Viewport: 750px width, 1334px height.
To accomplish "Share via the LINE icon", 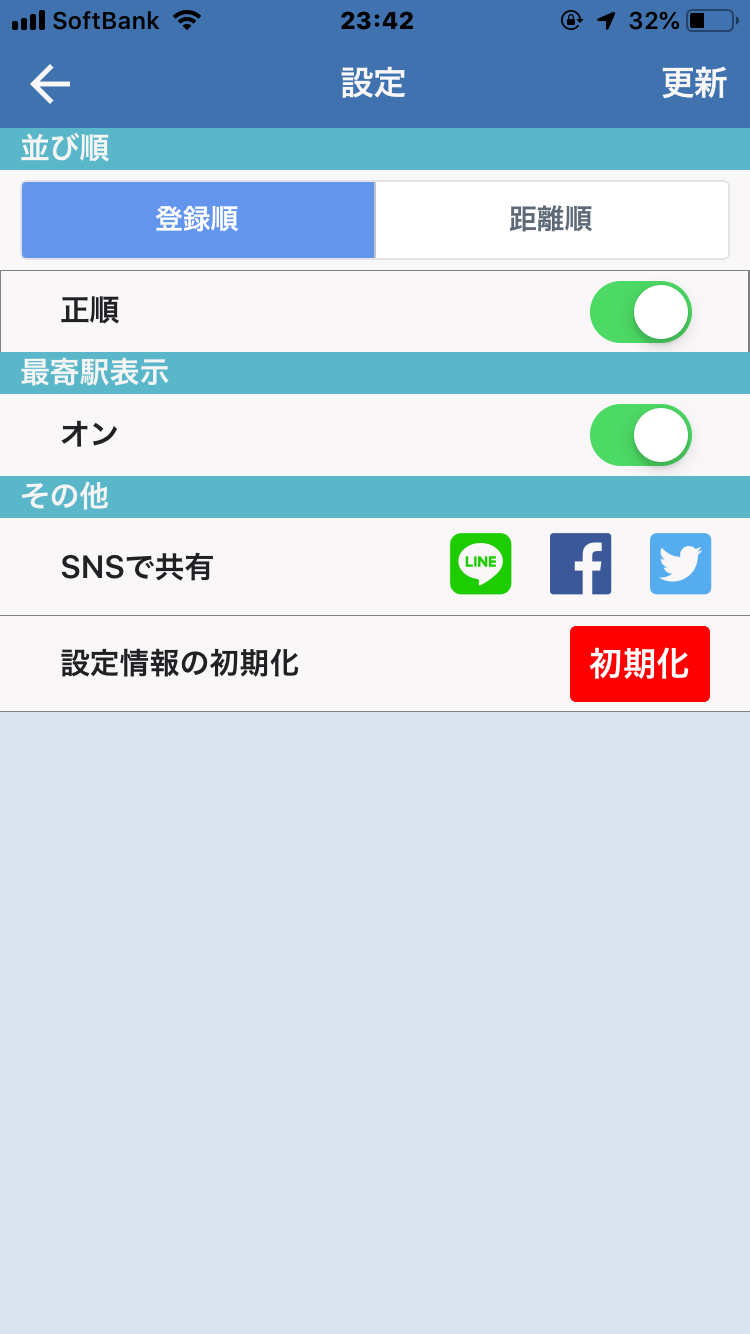I will click(480, 564).
